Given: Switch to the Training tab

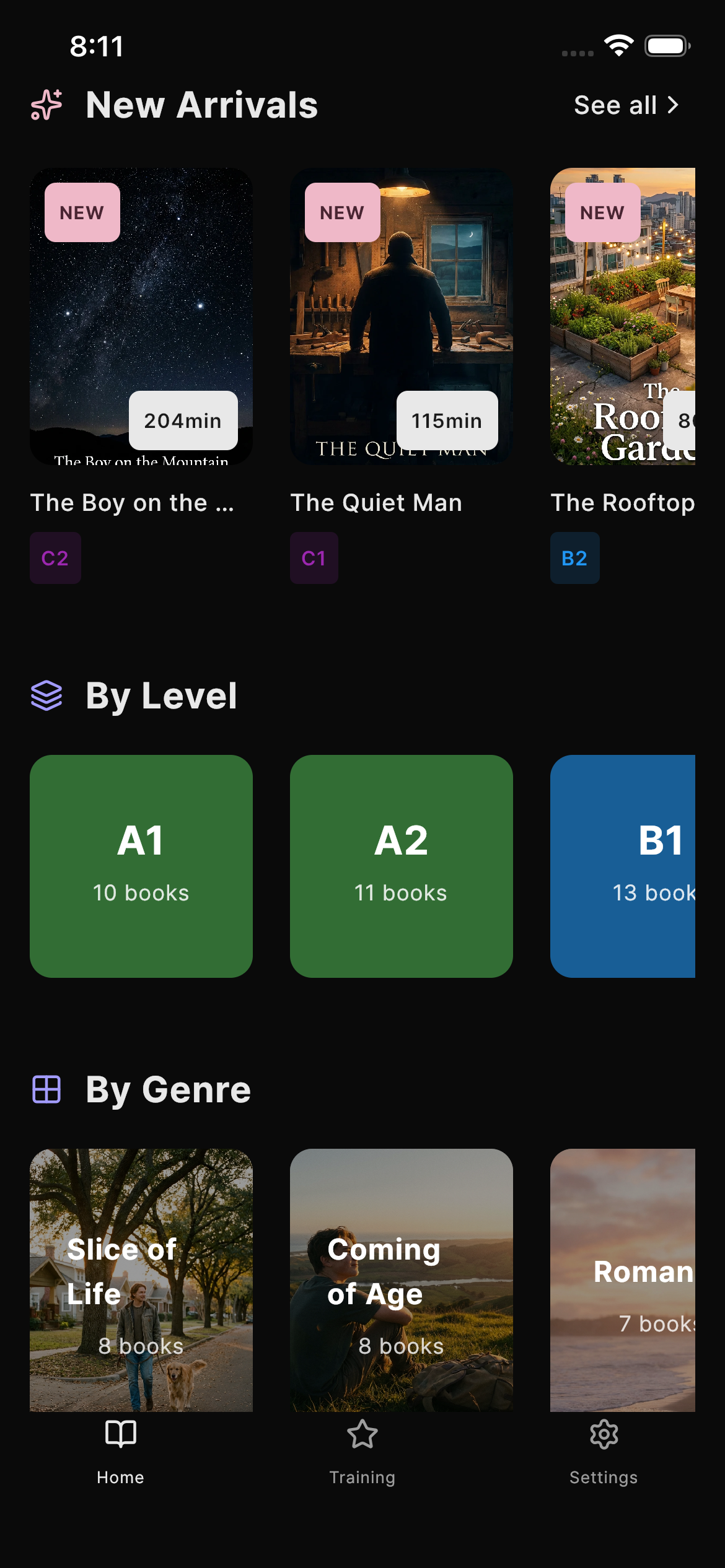Looking at the screenshot, I should tap(362, 1461).
